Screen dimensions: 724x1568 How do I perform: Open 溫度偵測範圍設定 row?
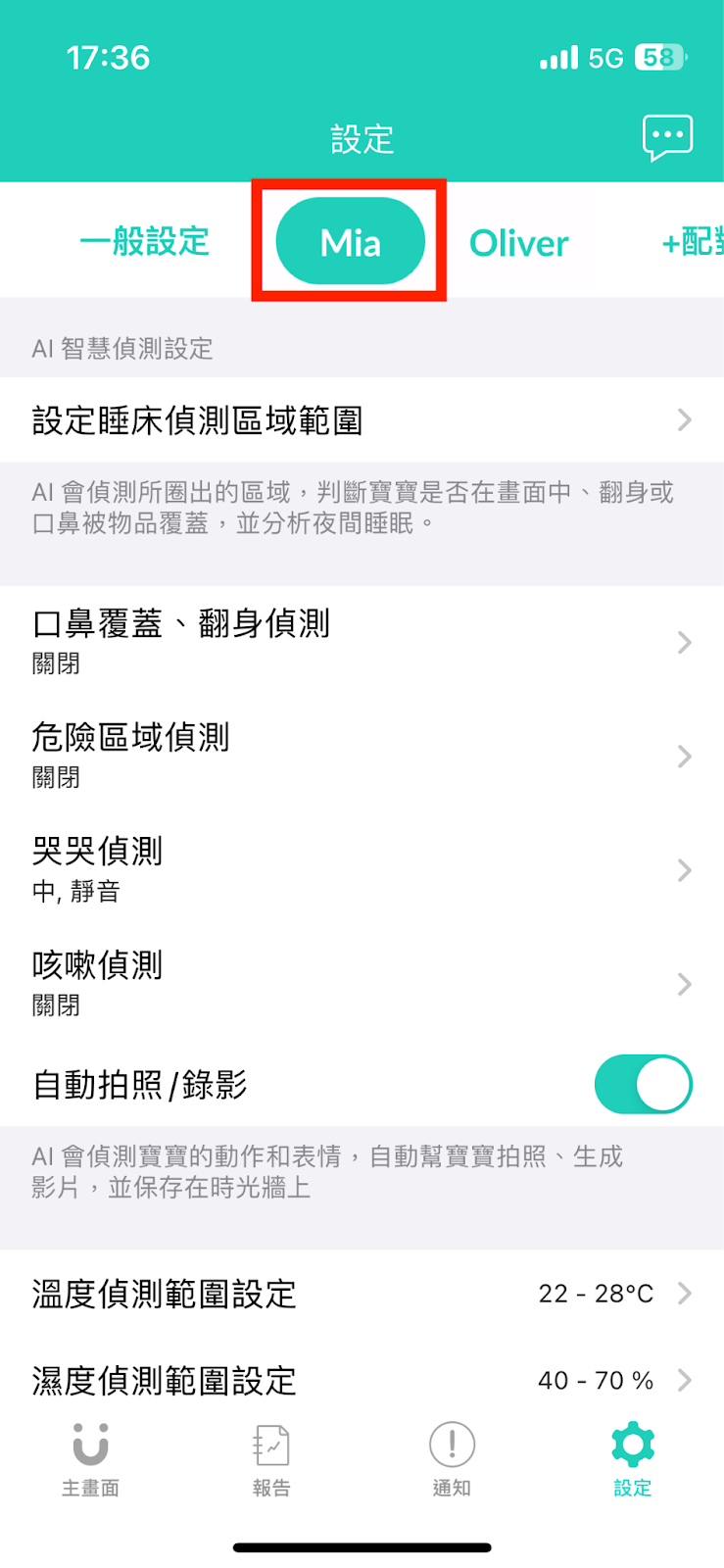362,1294
